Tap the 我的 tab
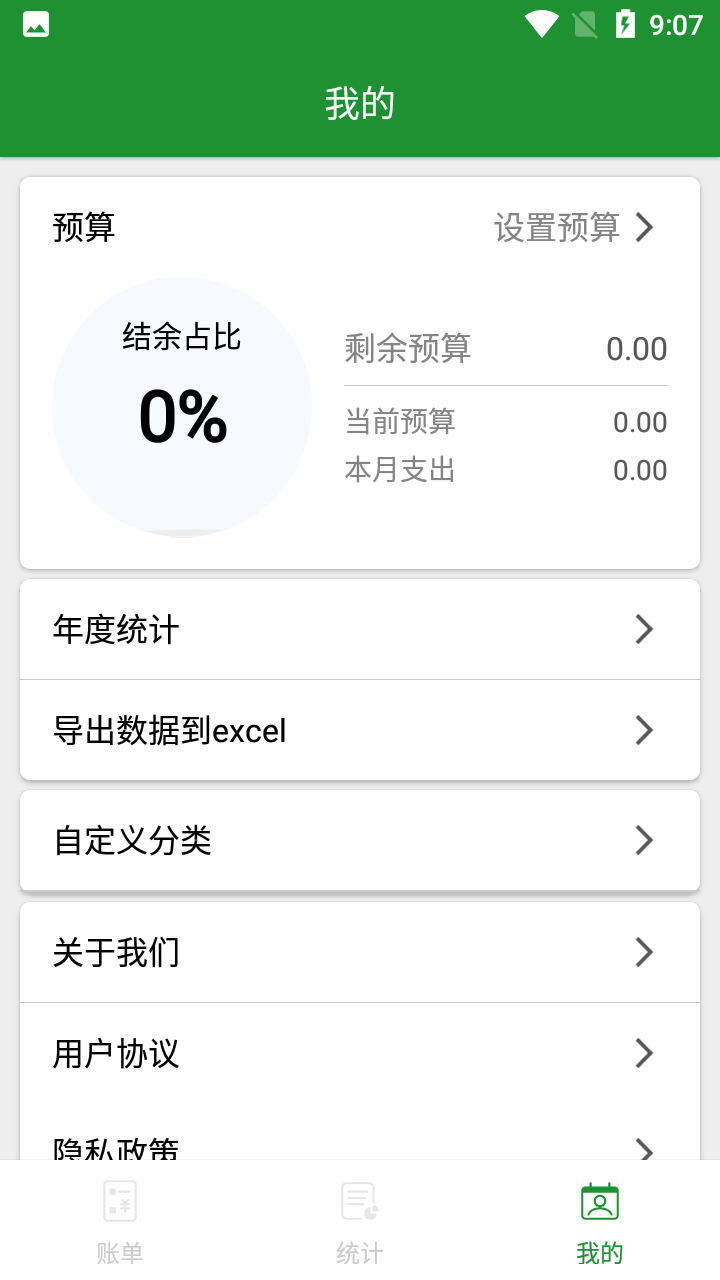720x1280 pixels. 600,1222
